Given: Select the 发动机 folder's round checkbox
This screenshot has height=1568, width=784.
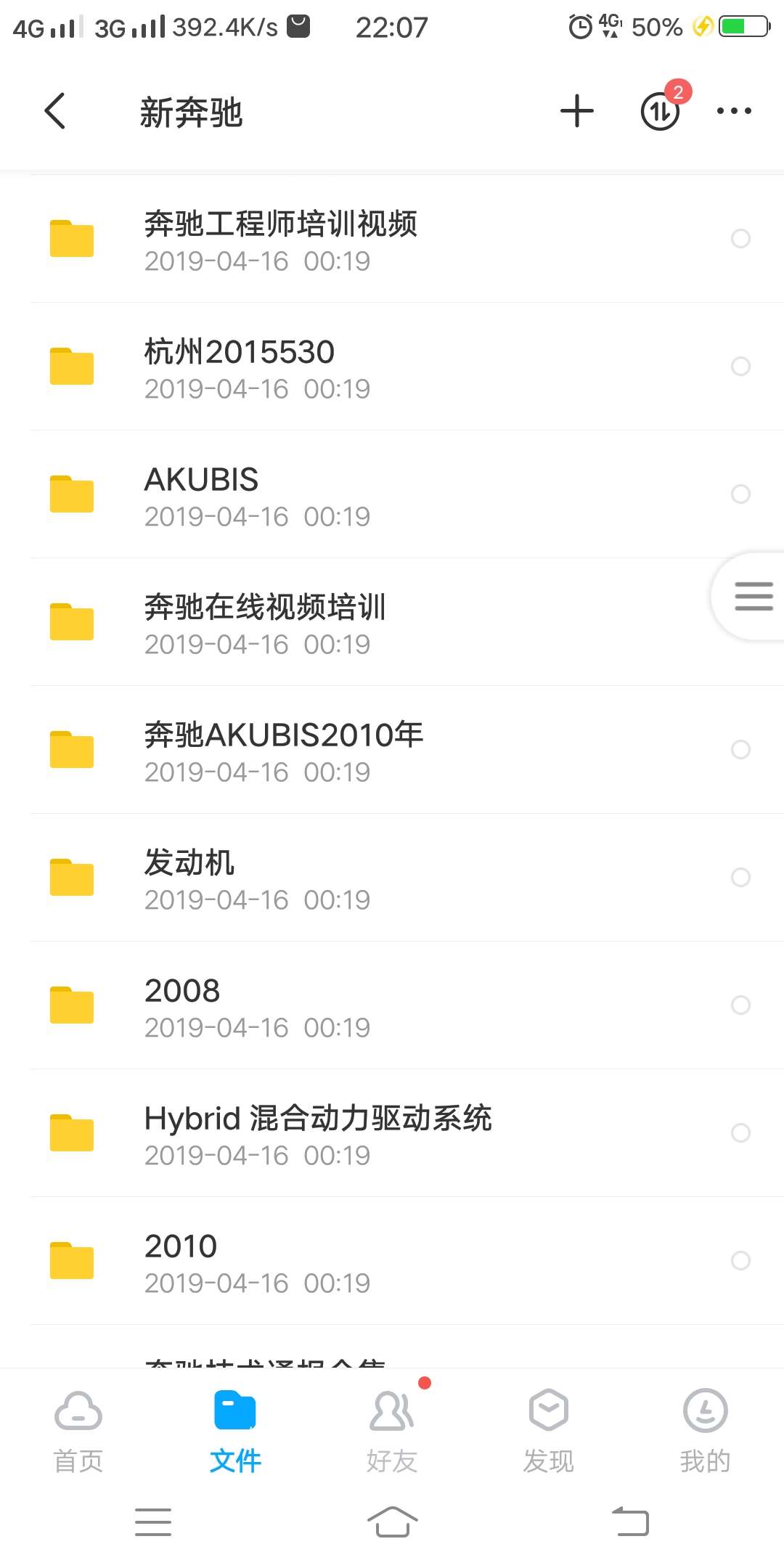Looking at the screenshot, I should click(740, 877).
